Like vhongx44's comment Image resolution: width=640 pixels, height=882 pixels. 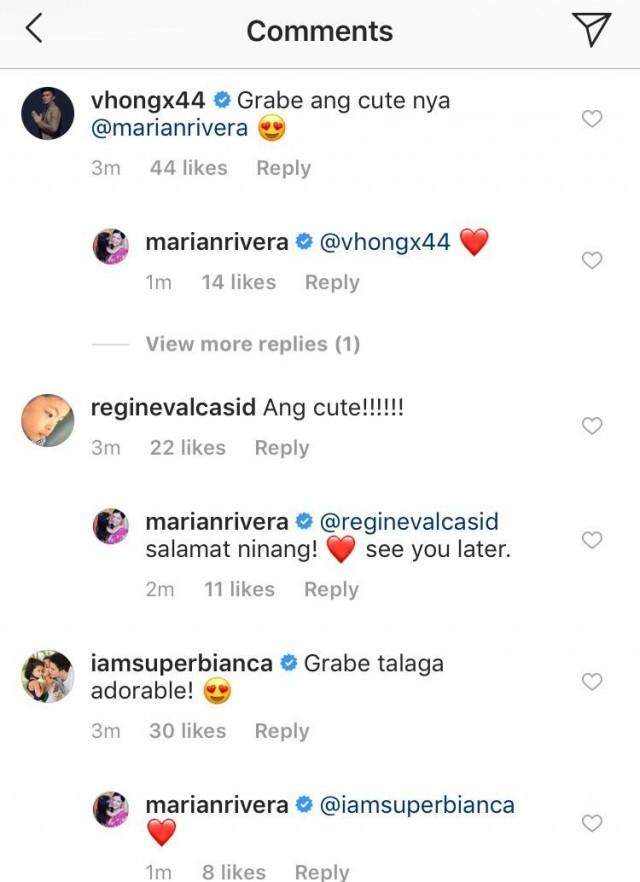click(x=592, y=119)
